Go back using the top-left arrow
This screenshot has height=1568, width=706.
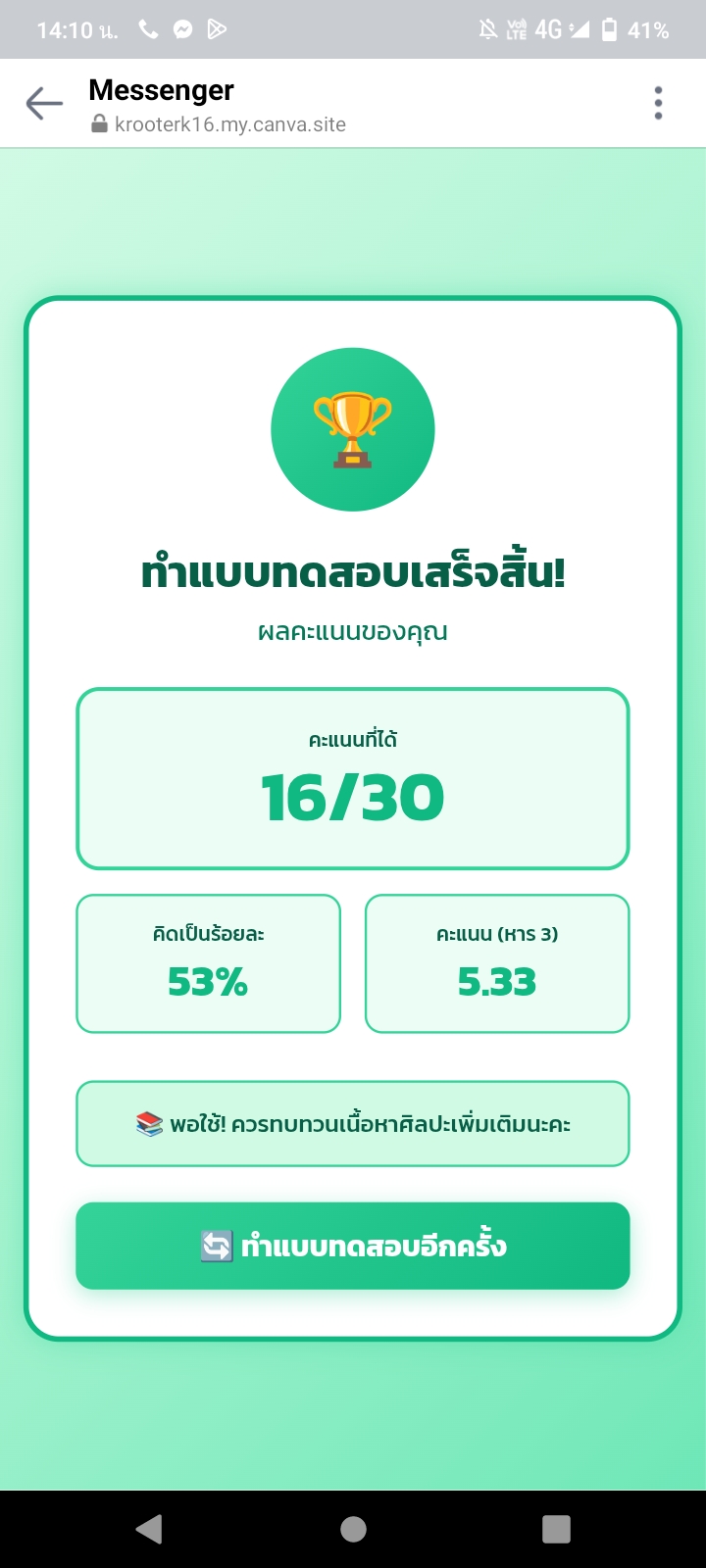(44, 103)
